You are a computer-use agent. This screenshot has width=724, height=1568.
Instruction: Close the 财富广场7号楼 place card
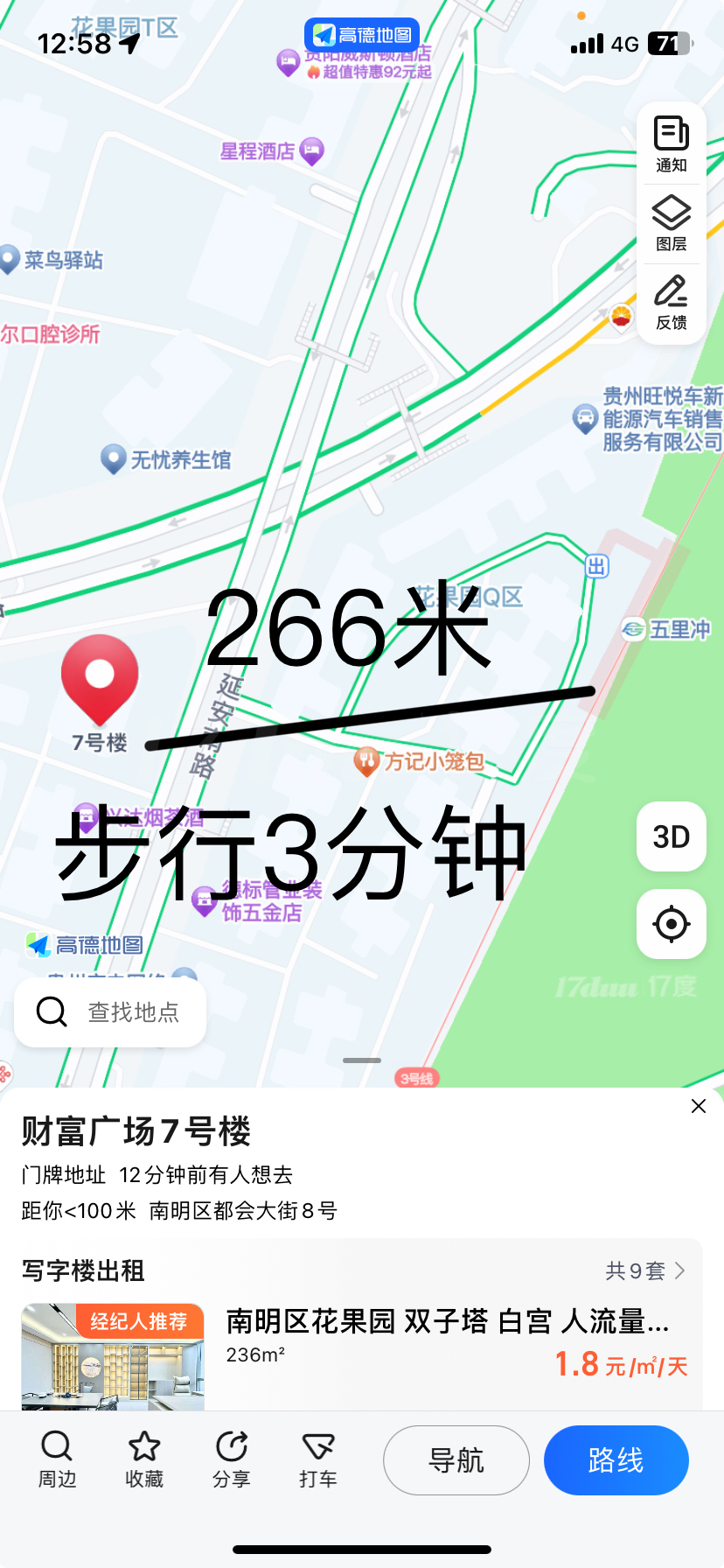pos(698,1106)
